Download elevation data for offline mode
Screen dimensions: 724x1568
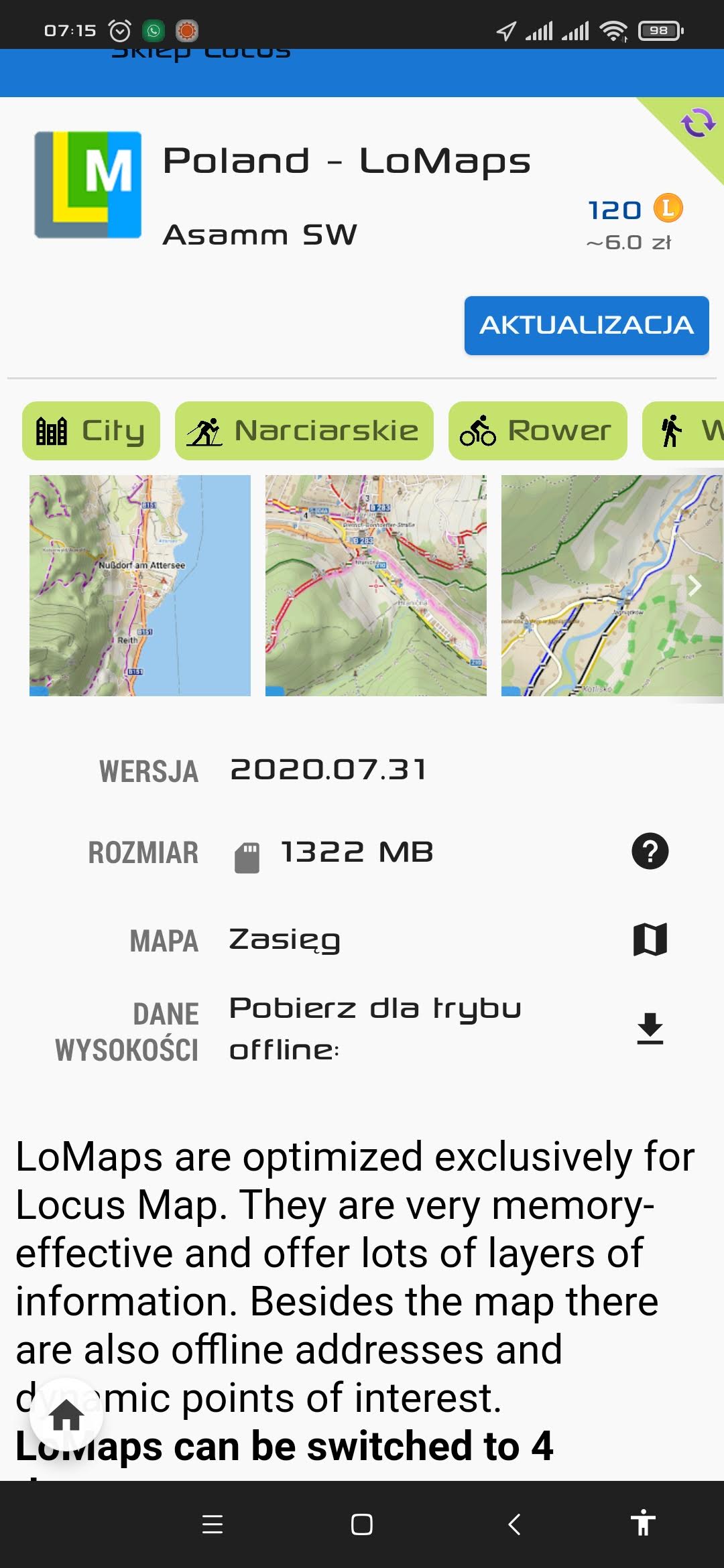tap(650, 1029)
